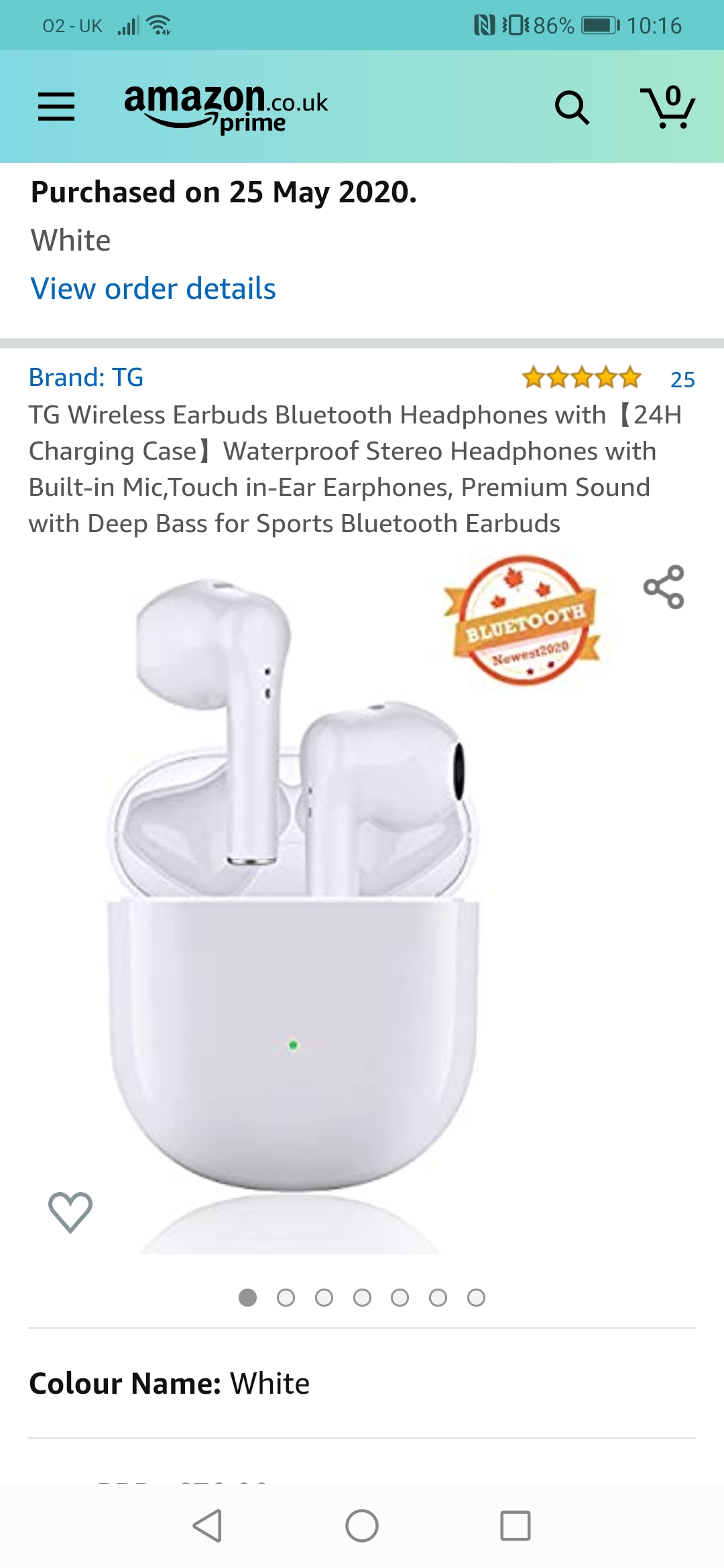Tap the system home button
This screenshot has height=1568, width=724.
pos(362,1526)
